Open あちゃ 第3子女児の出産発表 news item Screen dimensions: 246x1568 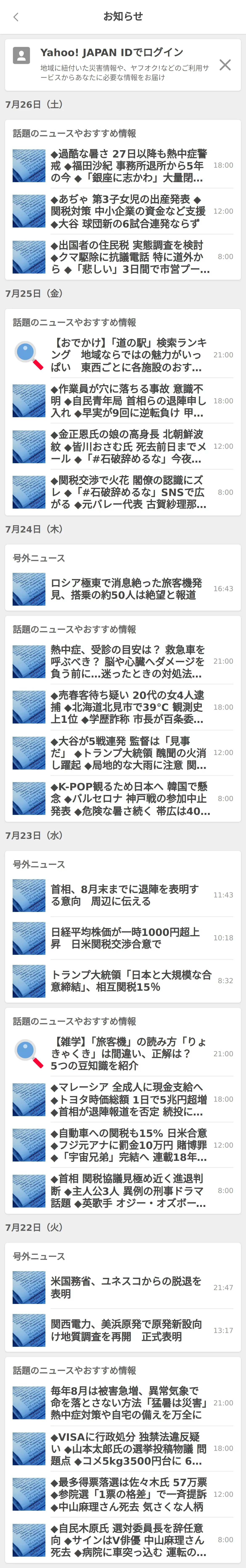tap(129, 211)
